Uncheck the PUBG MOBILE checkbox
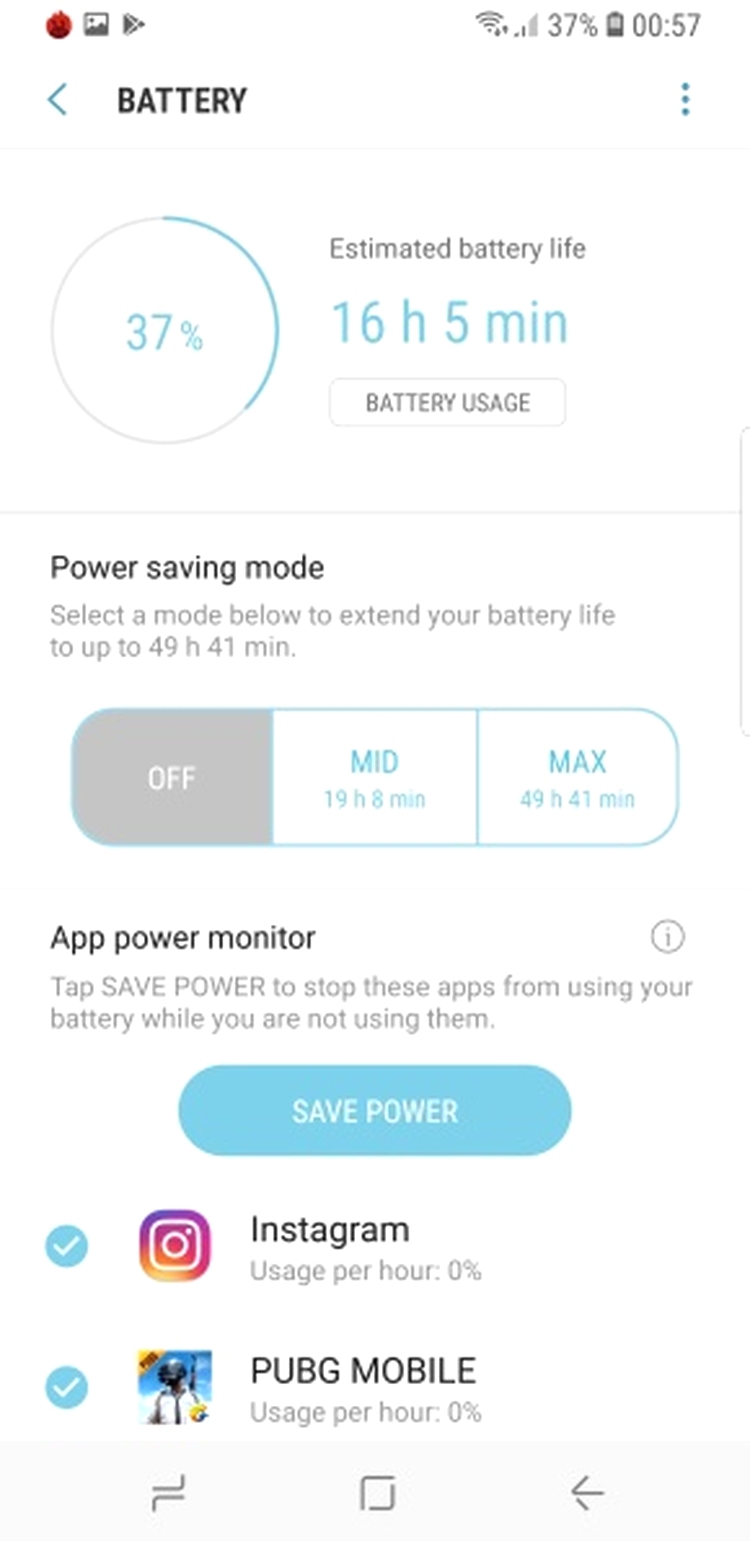Screen dimensions: 750x1541 [67, 1387]
